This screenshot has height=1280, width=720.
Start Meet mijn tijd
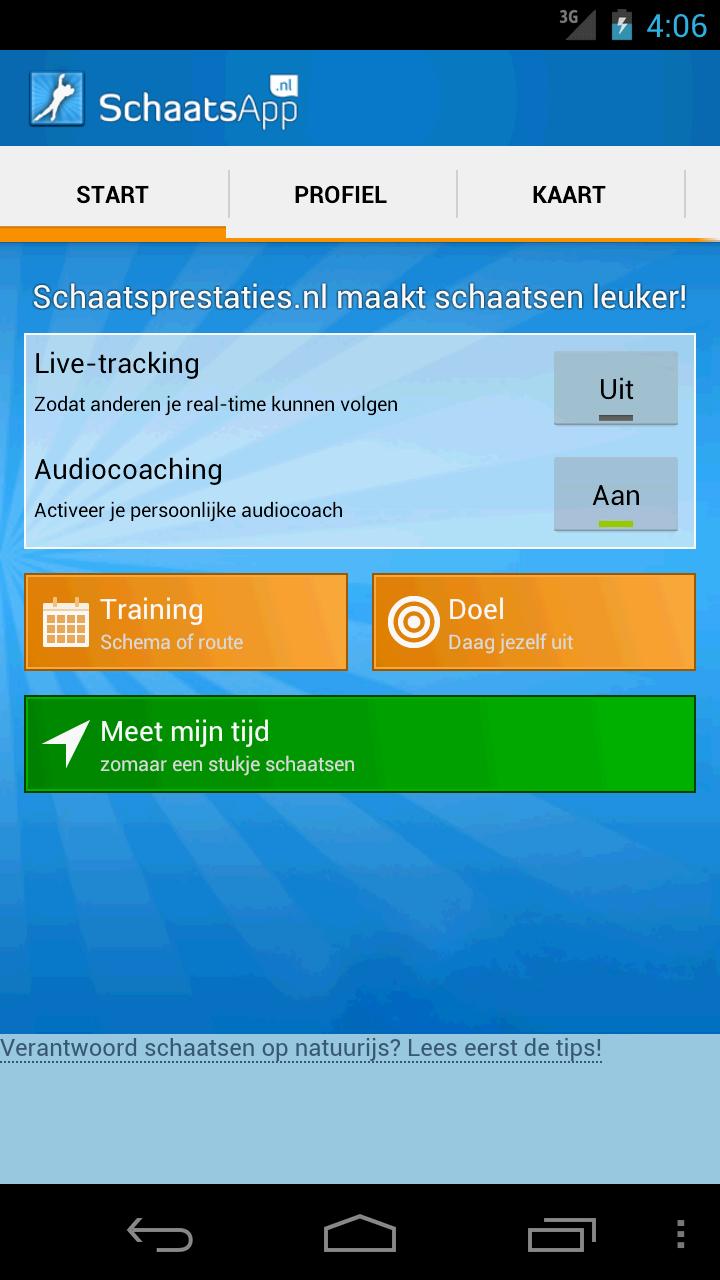(359, 745)
